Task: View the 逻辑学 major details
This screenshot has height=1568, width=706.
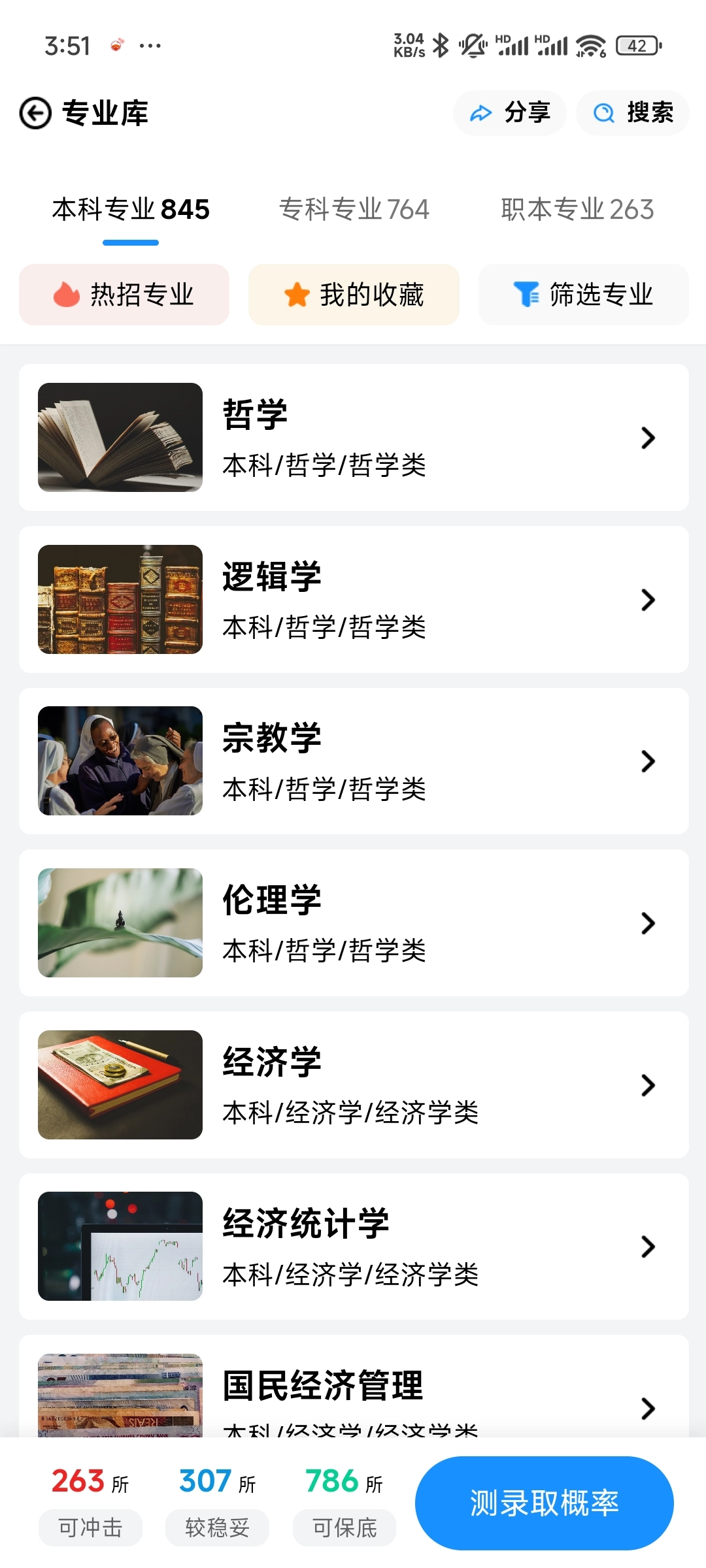Action: pos(354,599)
